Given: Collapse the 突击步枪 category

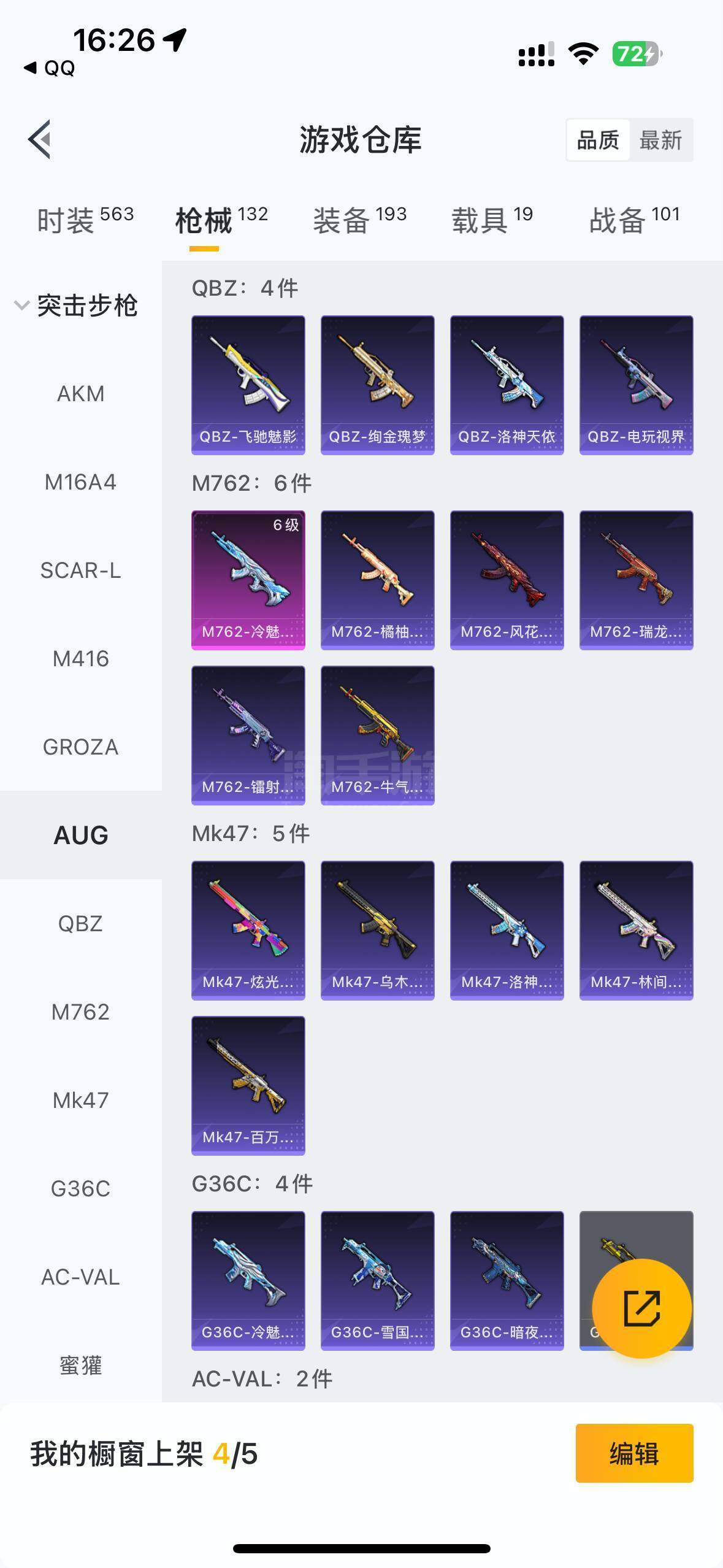Looking at the screenshot, I should coord(76,306).
